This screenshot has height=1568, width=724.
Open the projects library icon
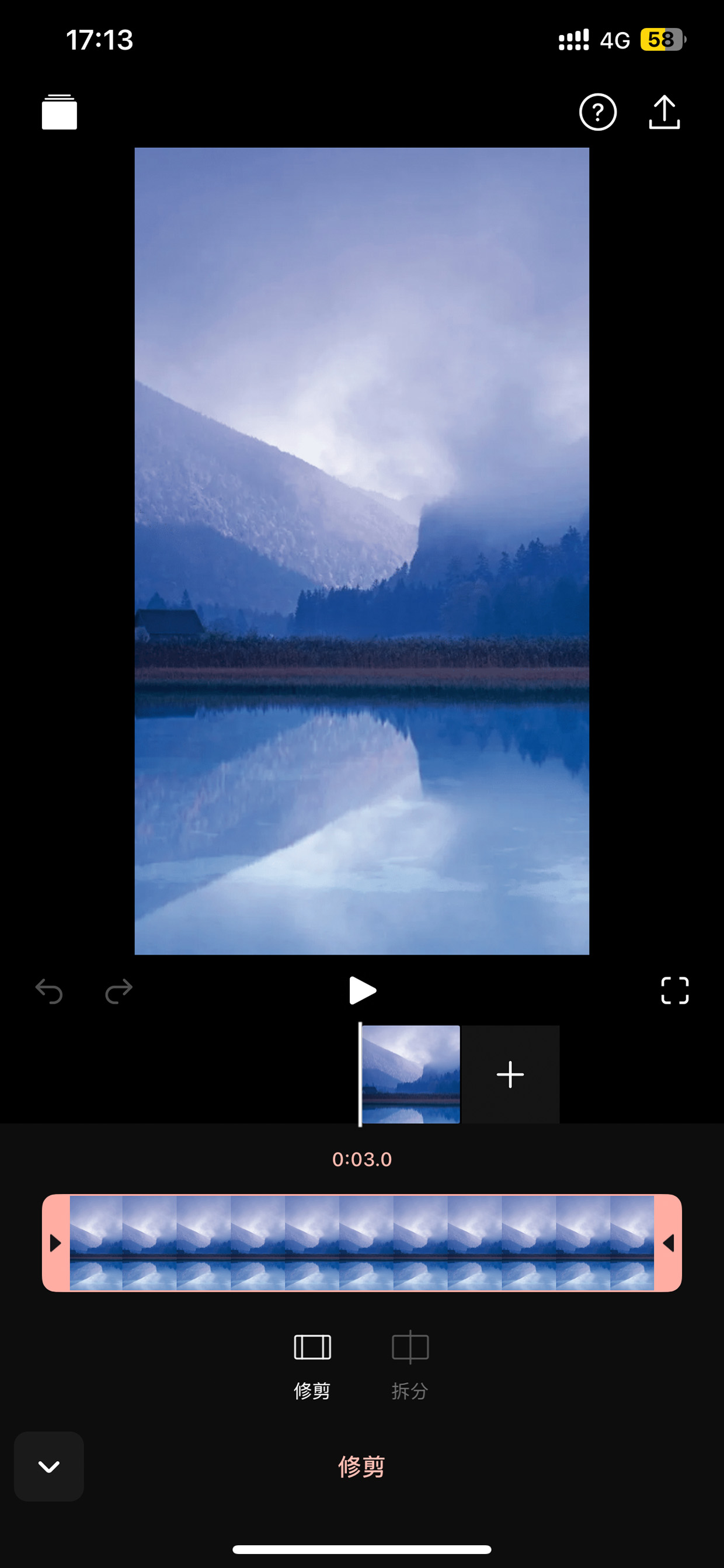click(59, 112)
